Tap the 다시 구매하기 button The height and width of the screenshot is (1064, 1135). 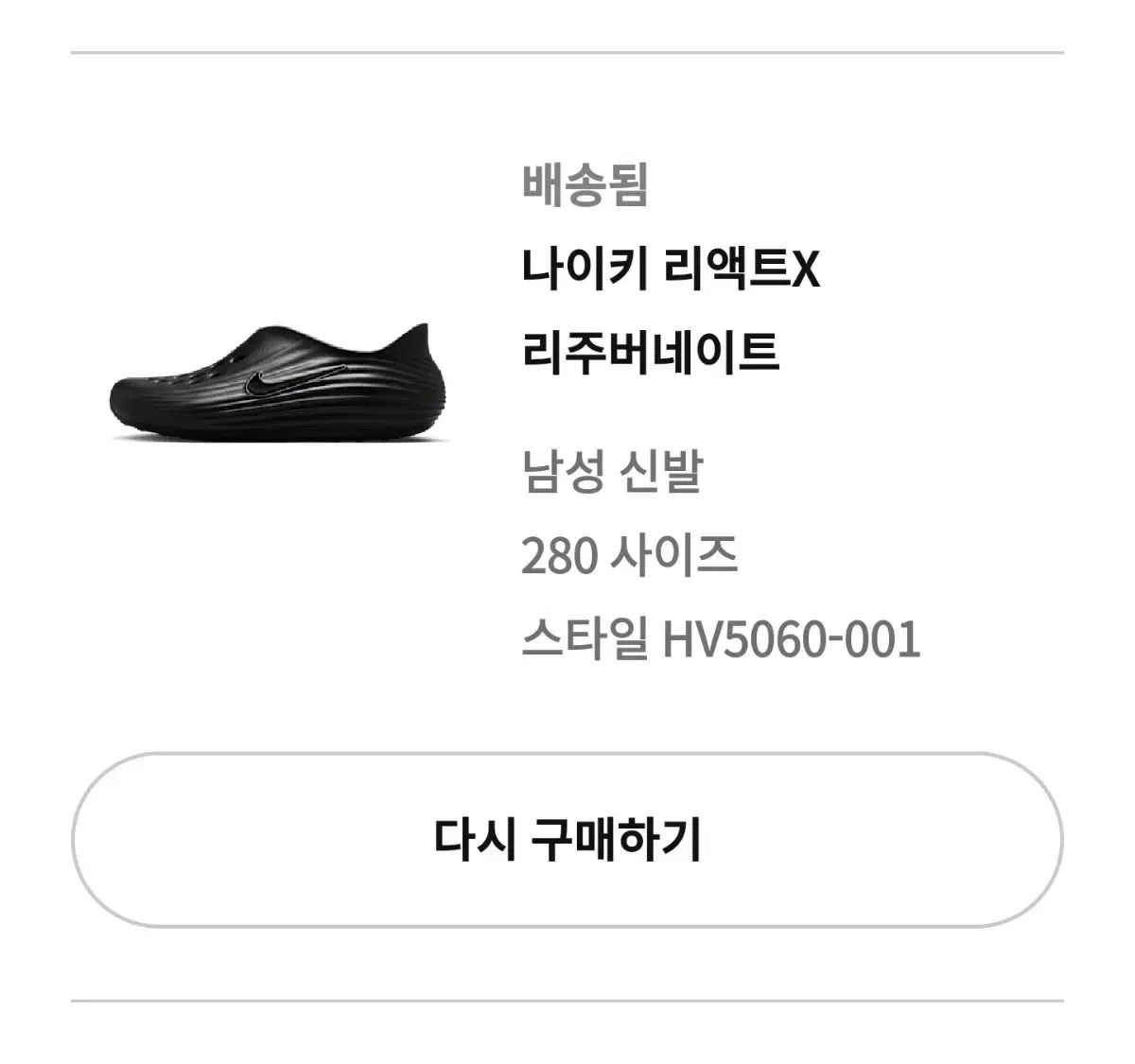tap(567, 840)
